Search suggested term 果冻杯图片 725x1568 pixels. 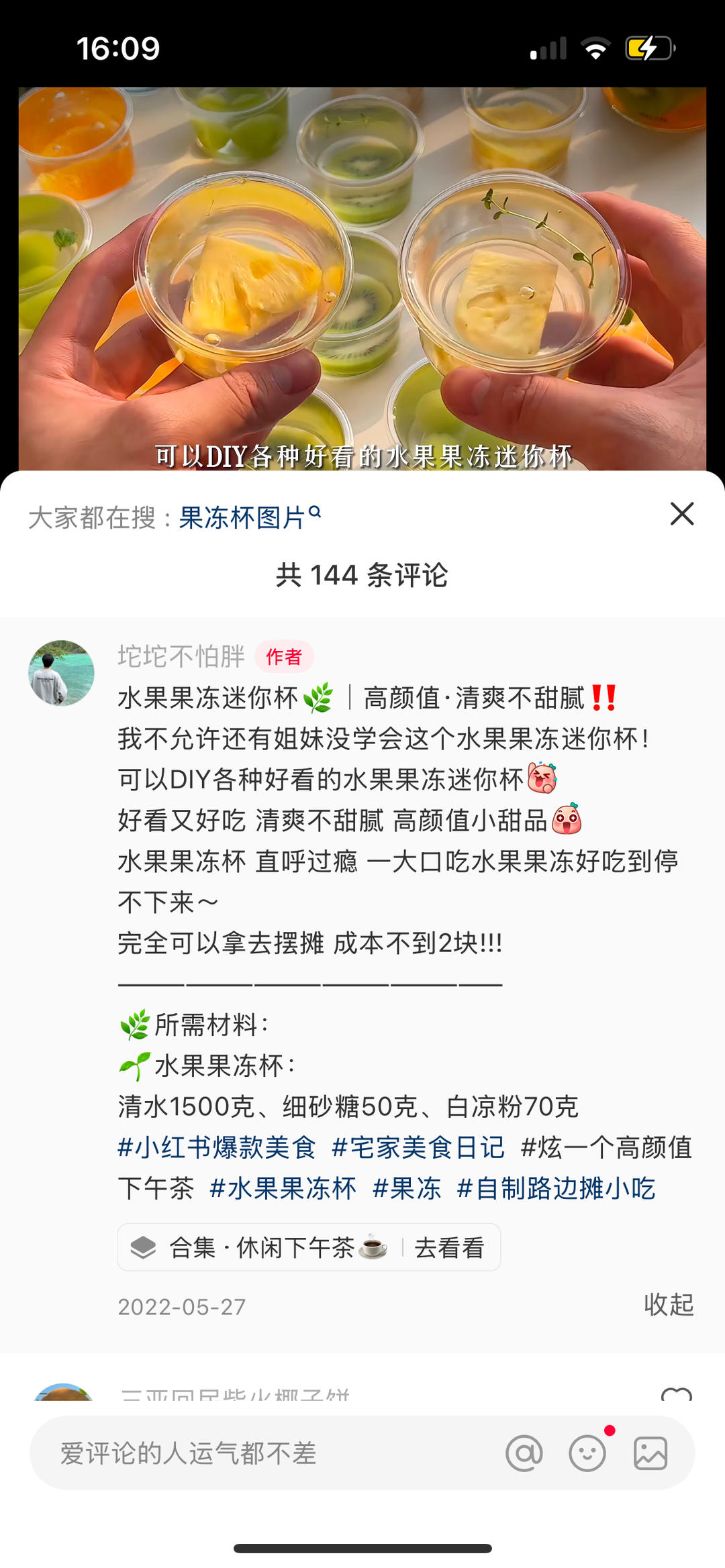pos(248,518)
